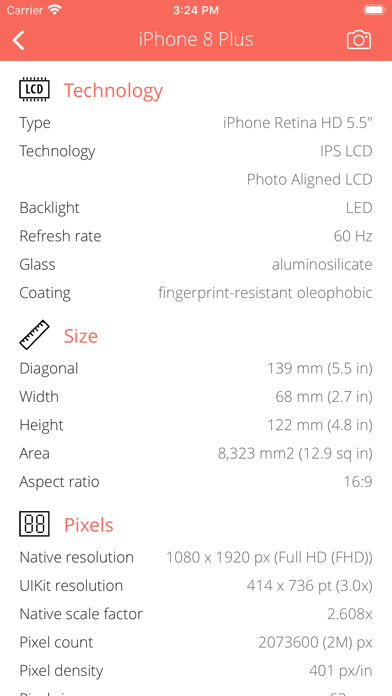Open the camera icon in header
Viewport: 392px width, 696px height.
point(359,40)
